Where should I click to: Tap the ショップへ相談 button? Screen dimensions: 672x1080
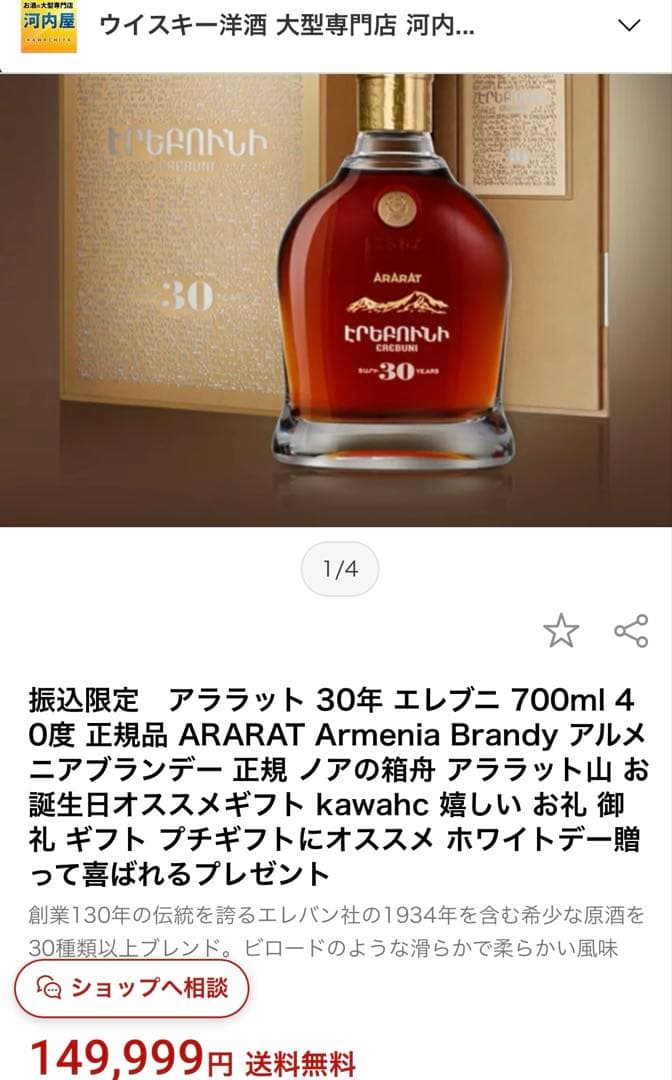132,988
